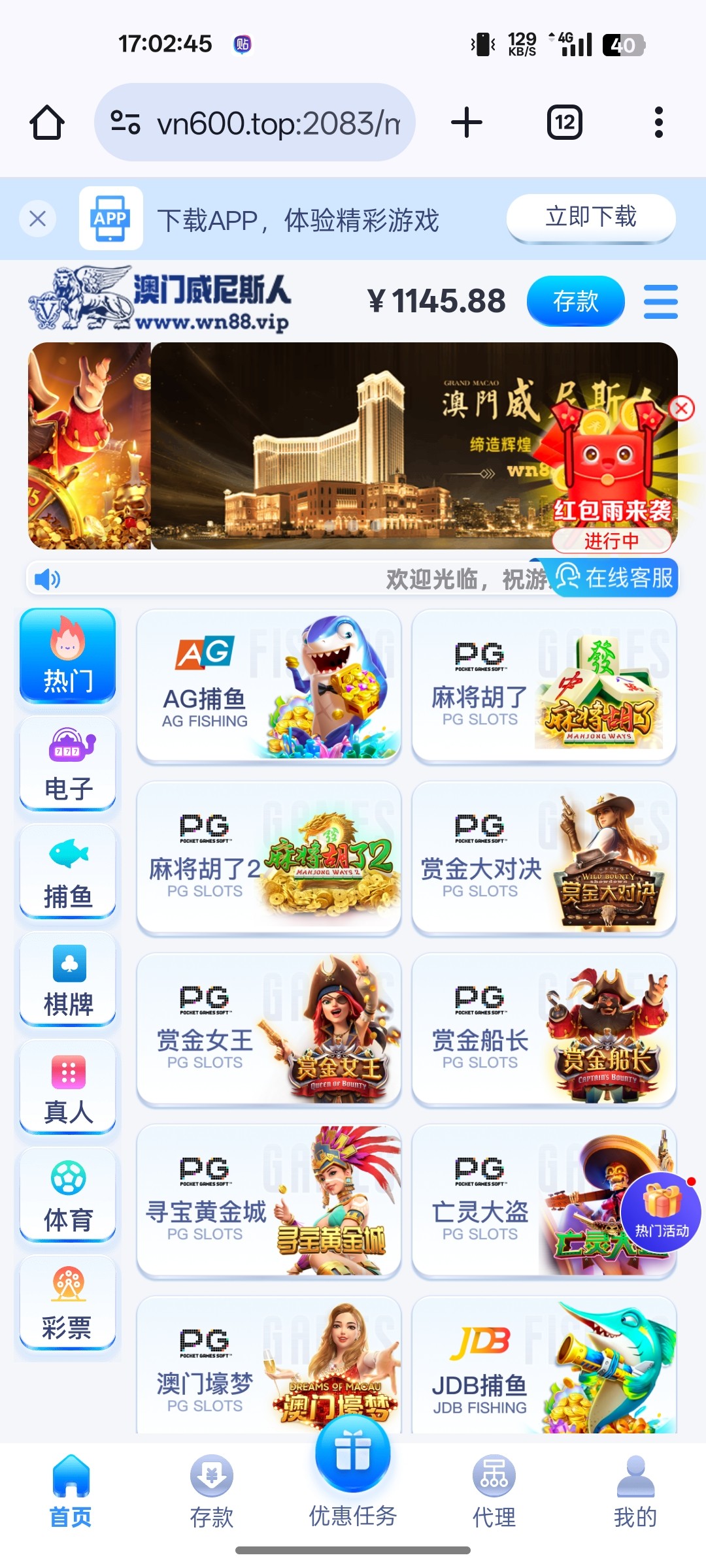The width and height of the screenshot is (706, 1568).
Task: Tap the 立即下载 download button
Action: [x=590, y=218]
